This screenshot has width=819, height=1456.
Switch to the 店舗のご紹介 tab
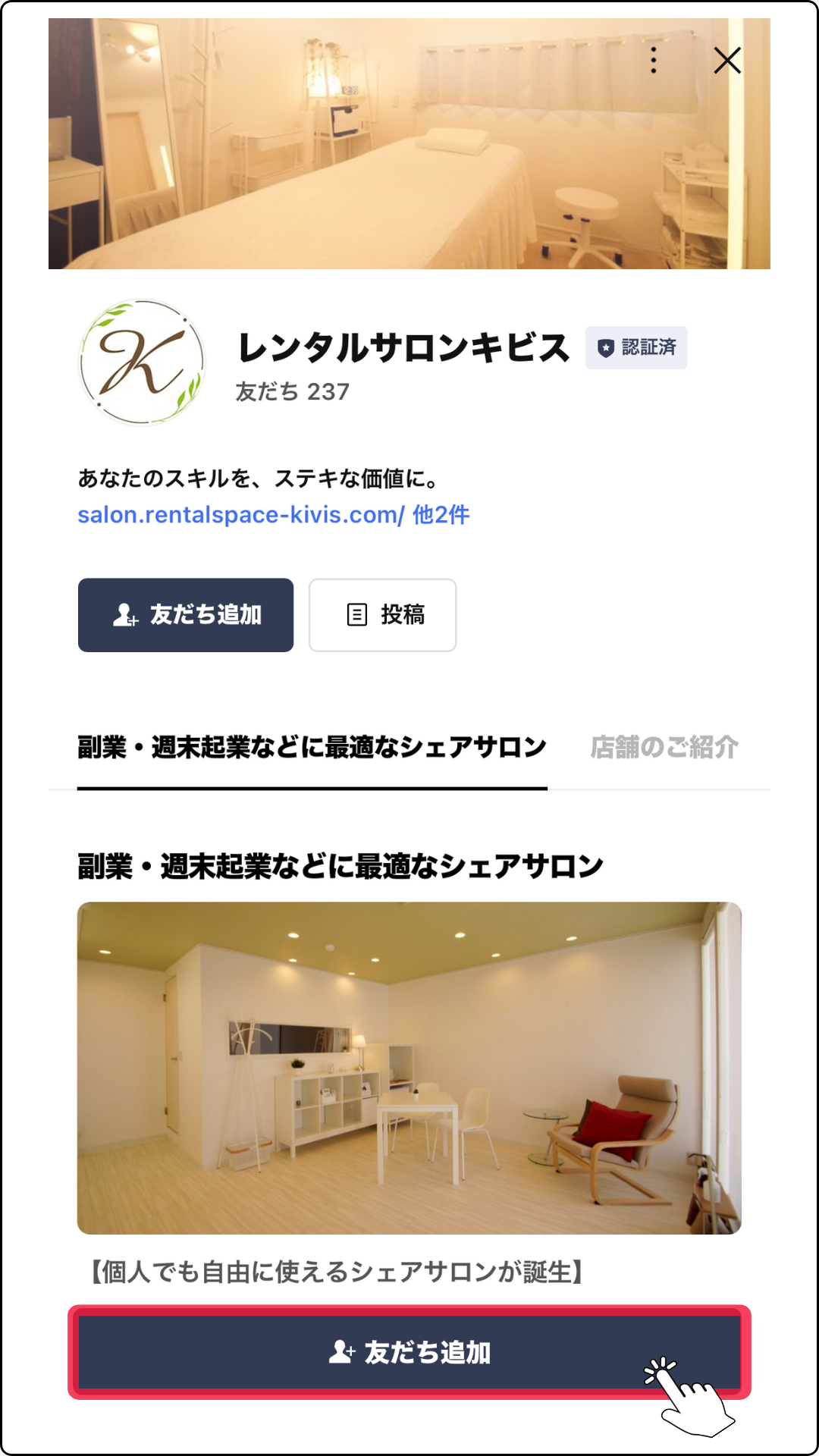664,748
